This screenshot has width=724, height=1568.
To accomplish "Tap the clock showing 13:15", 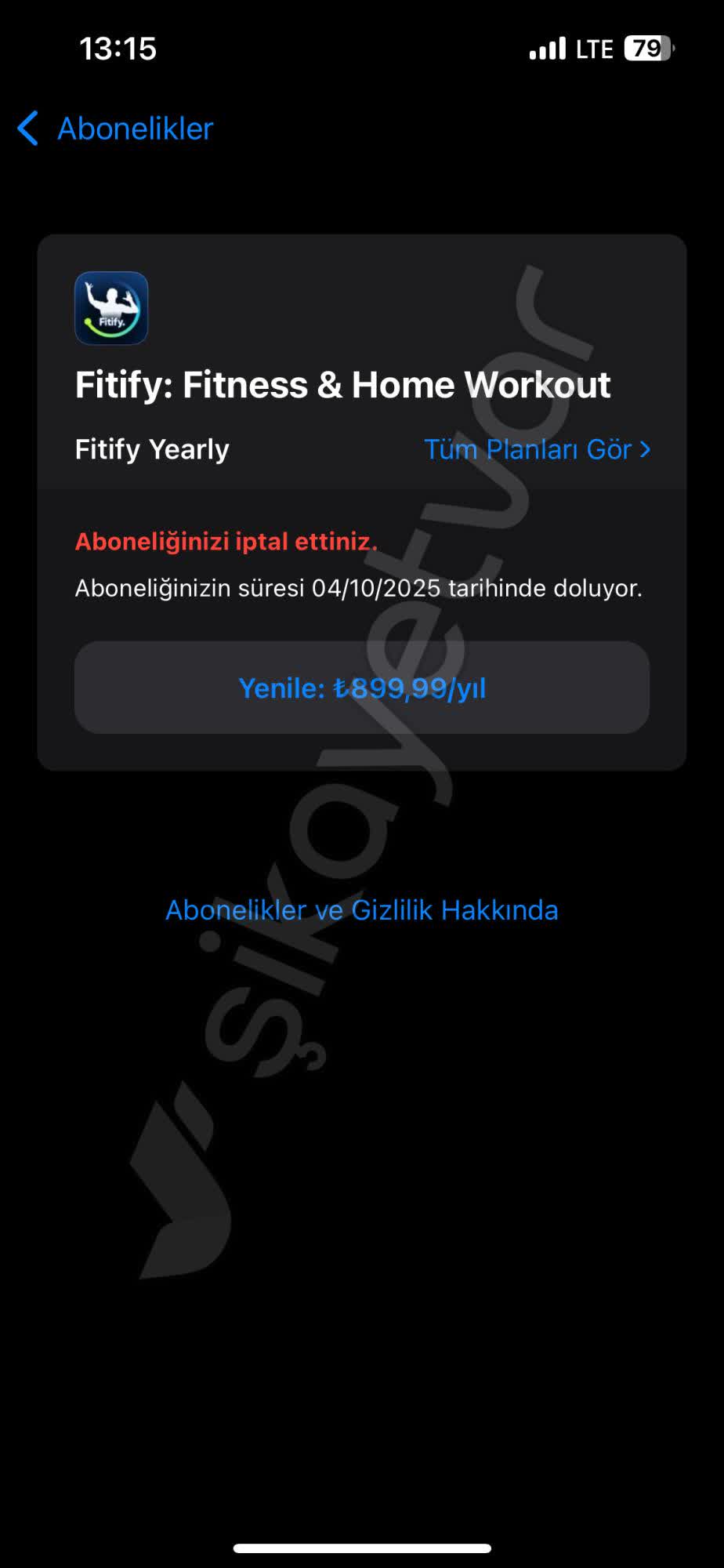I will pyautogui.click(x=119, y=49).
